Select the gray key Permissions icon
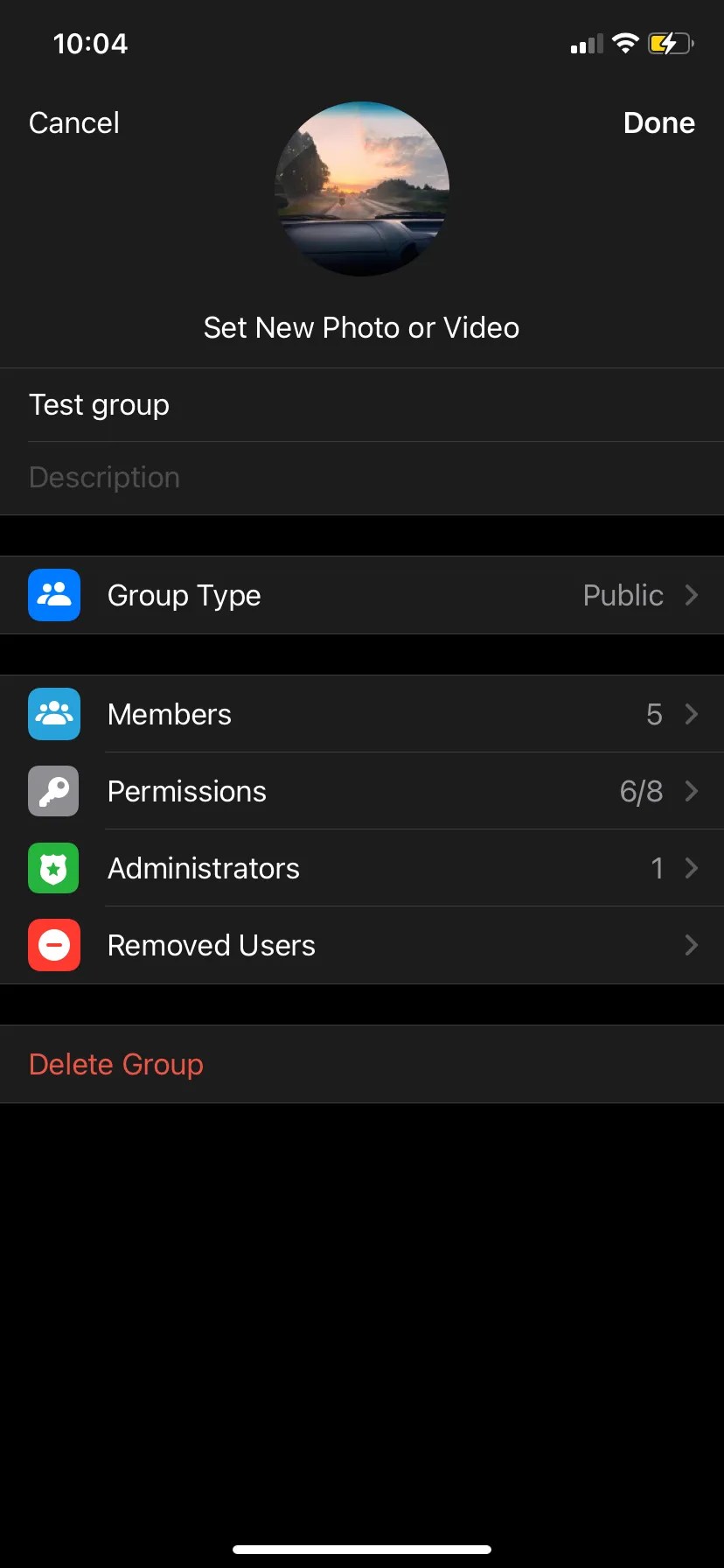 point(53,791)
